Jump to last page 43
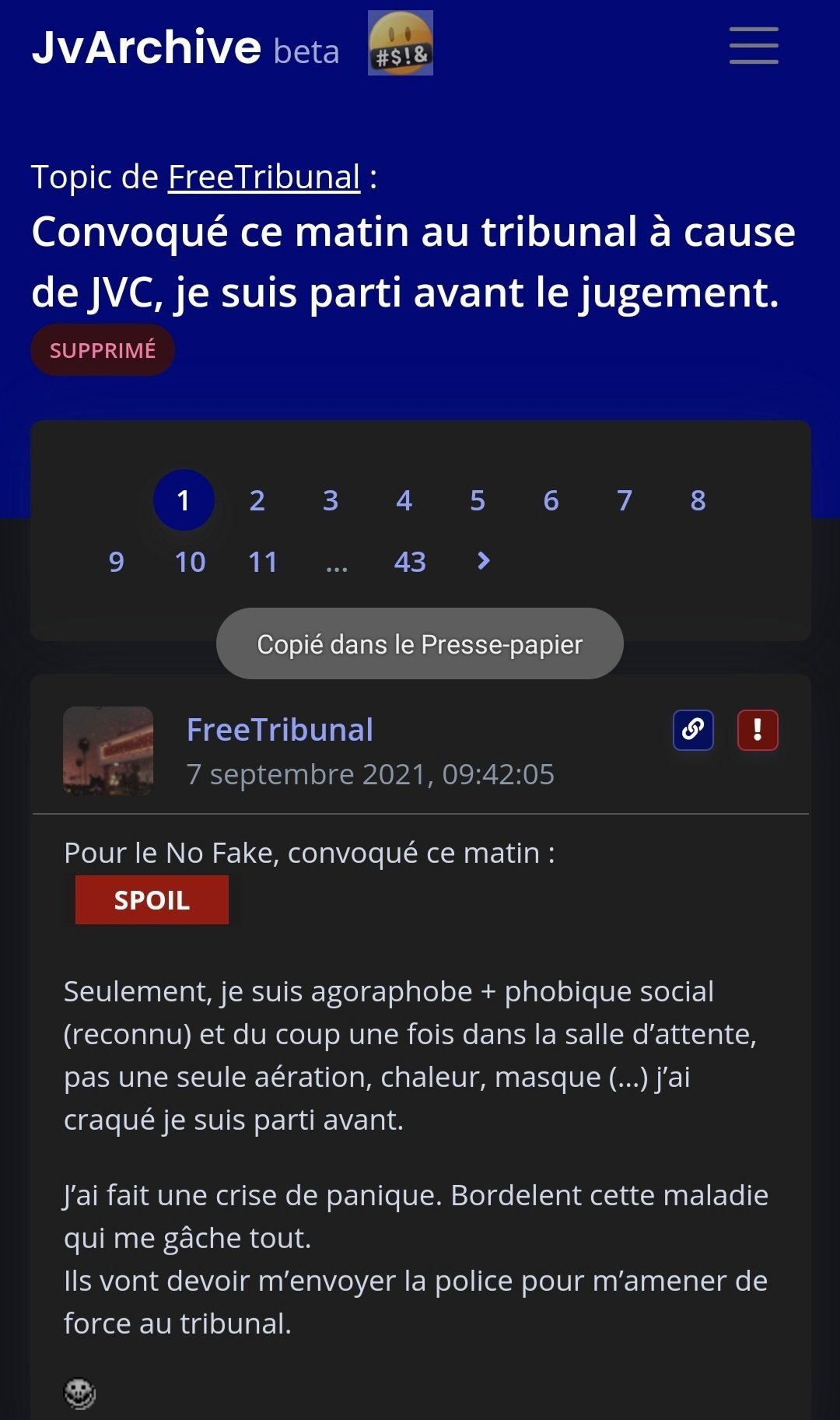 click(x=410, y=562)
